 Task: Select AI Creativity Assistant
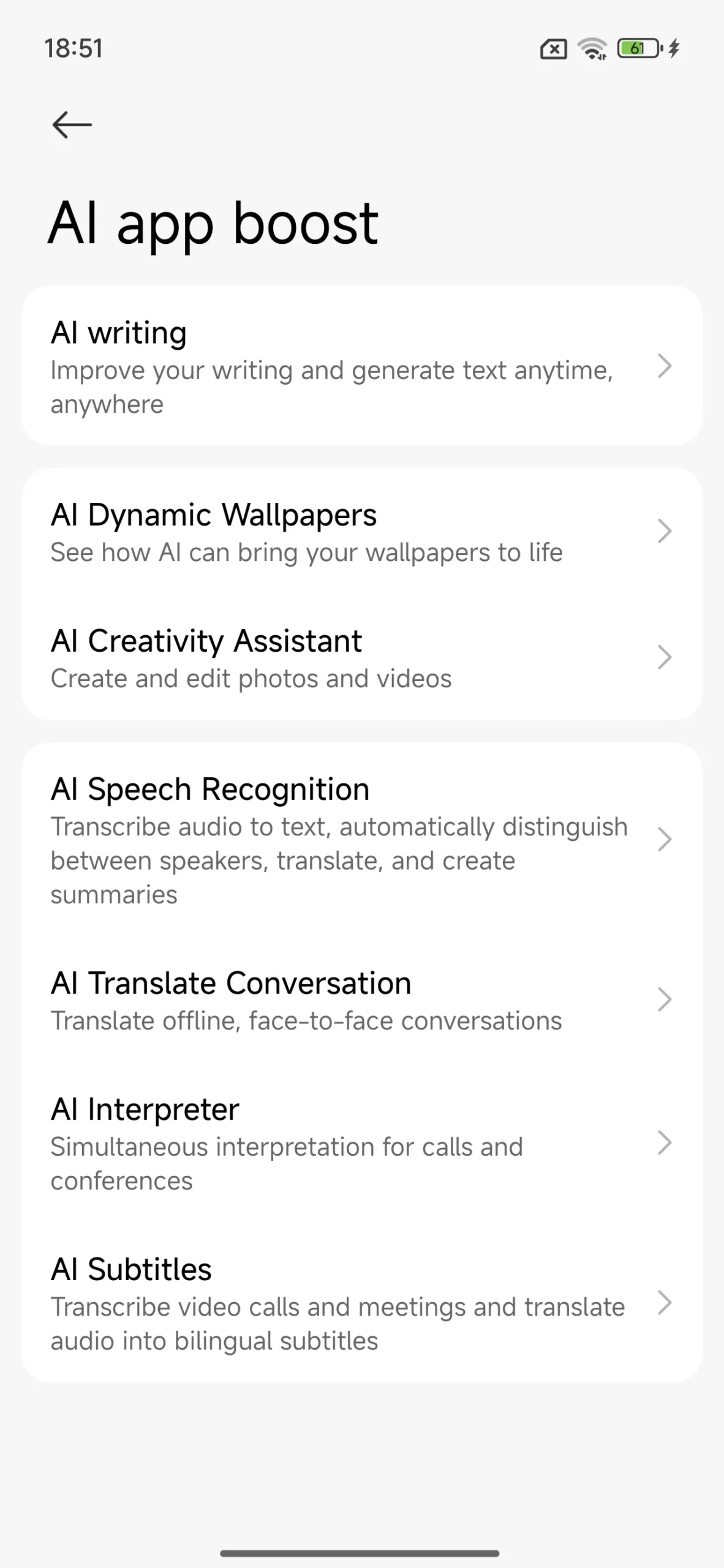(361, 658)
